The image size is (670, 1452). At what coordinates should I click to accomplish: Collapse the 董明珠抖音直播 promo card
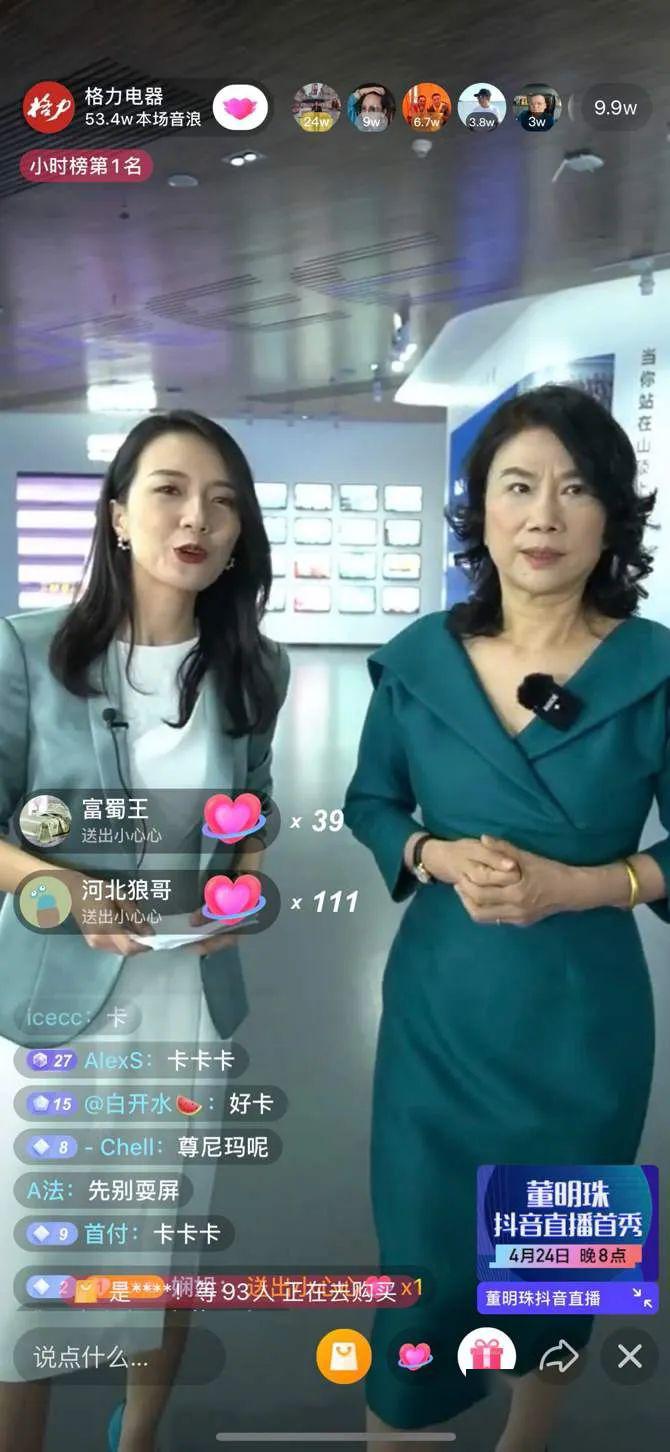pyautogui.click(x=642, y=1298)
